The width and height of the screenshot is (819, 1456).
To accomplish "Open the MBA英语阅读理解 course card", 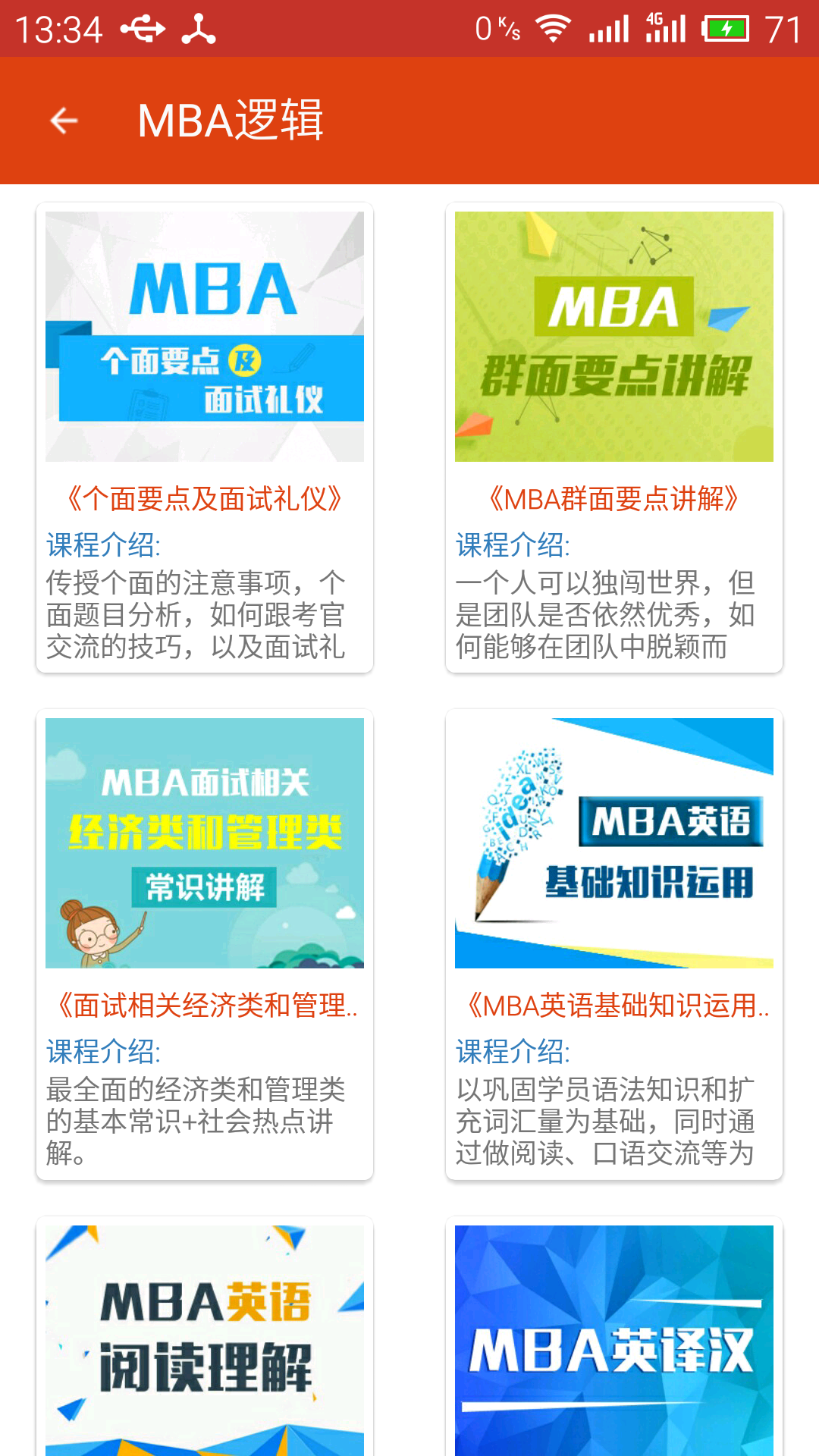I will click(x=205, y=1336).
